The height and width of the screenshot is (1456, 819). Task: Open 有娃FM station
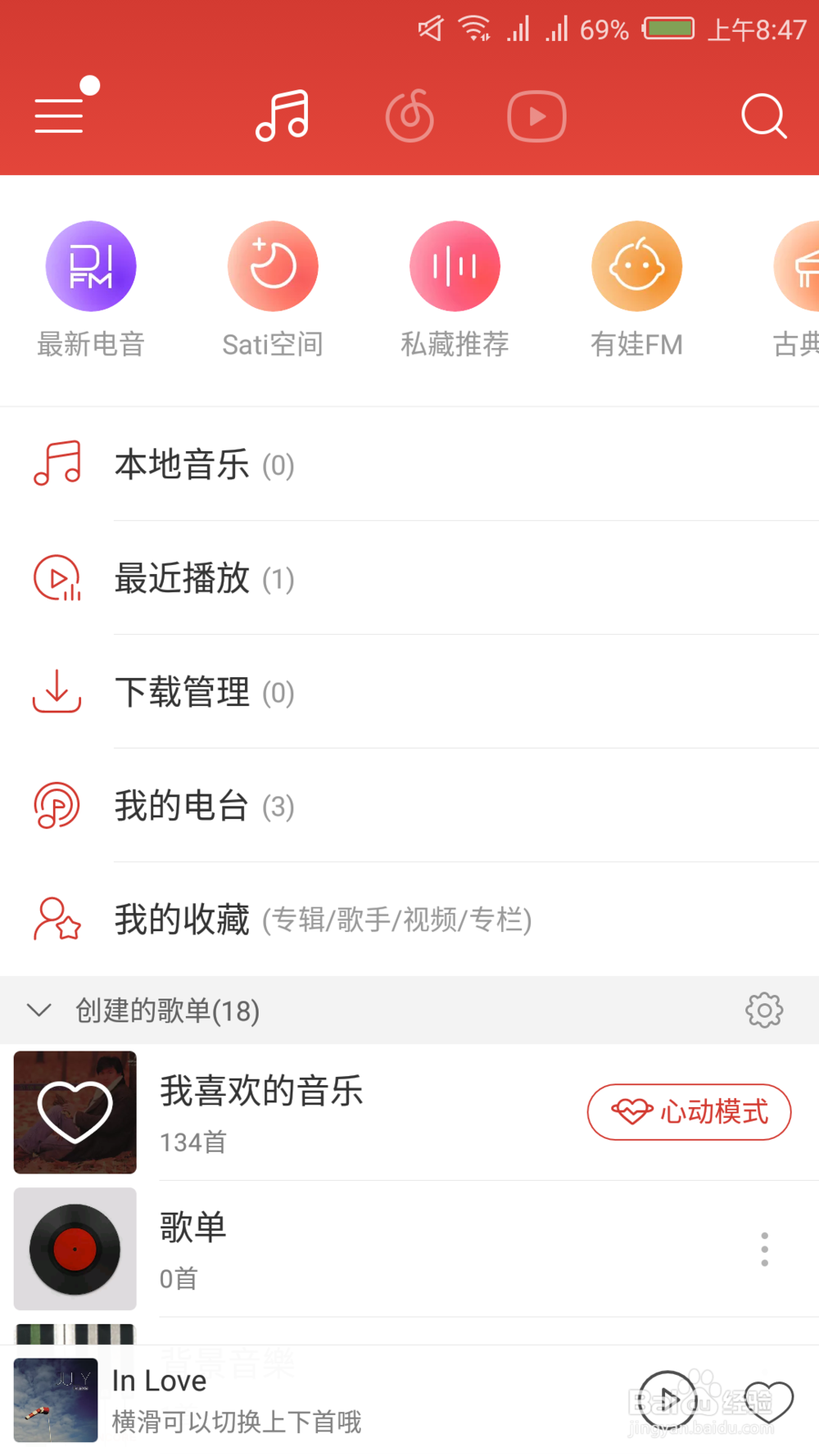click(636, 288)
